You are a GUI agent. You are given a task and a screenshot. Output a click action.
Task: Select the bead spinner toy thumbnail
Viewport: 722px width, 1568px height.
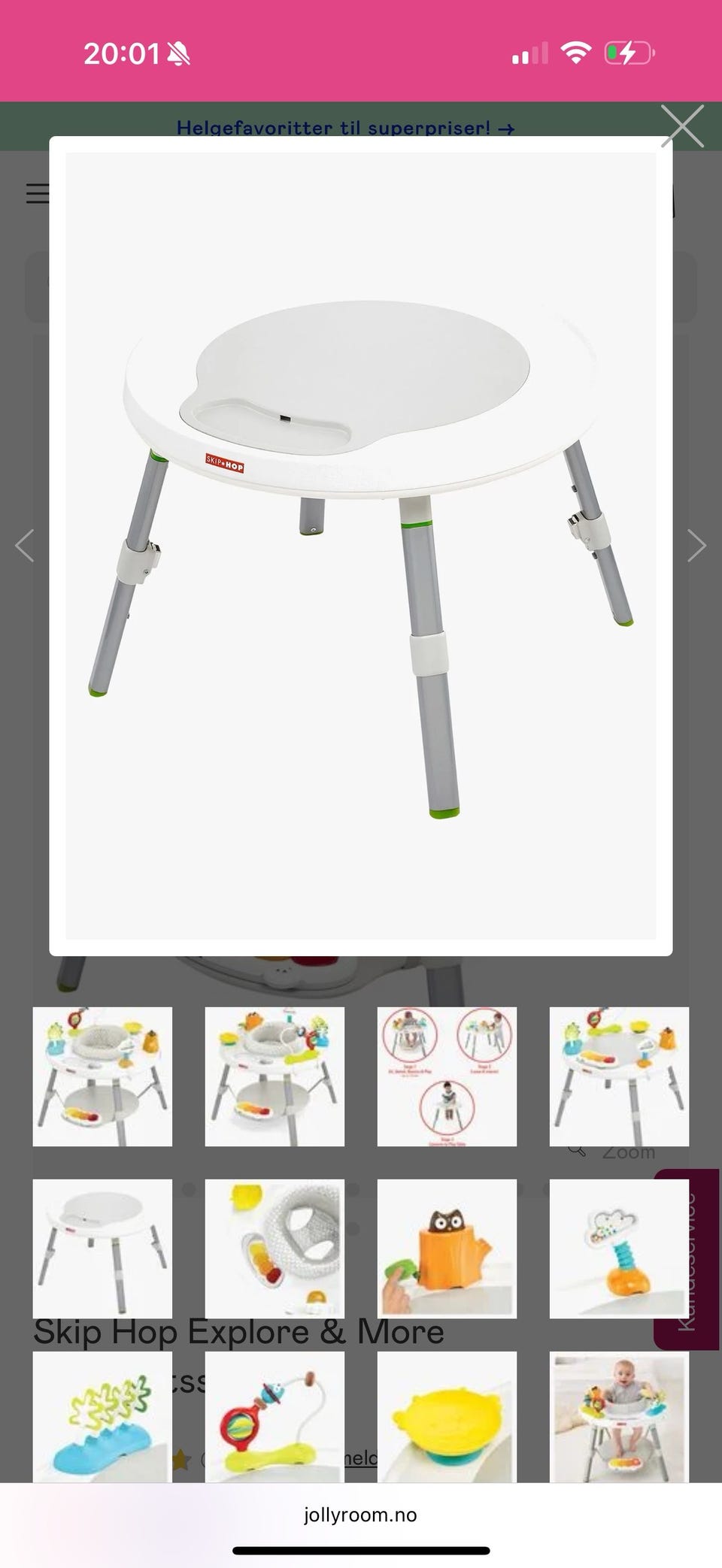point(275,1417)
